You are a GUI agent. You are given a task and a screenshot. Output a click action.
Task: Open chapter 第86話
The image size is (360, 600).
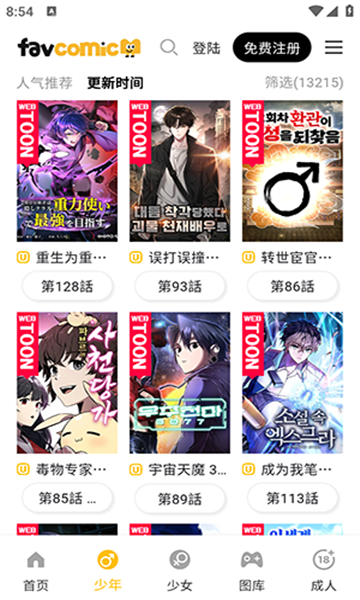[x=293, y=286]
